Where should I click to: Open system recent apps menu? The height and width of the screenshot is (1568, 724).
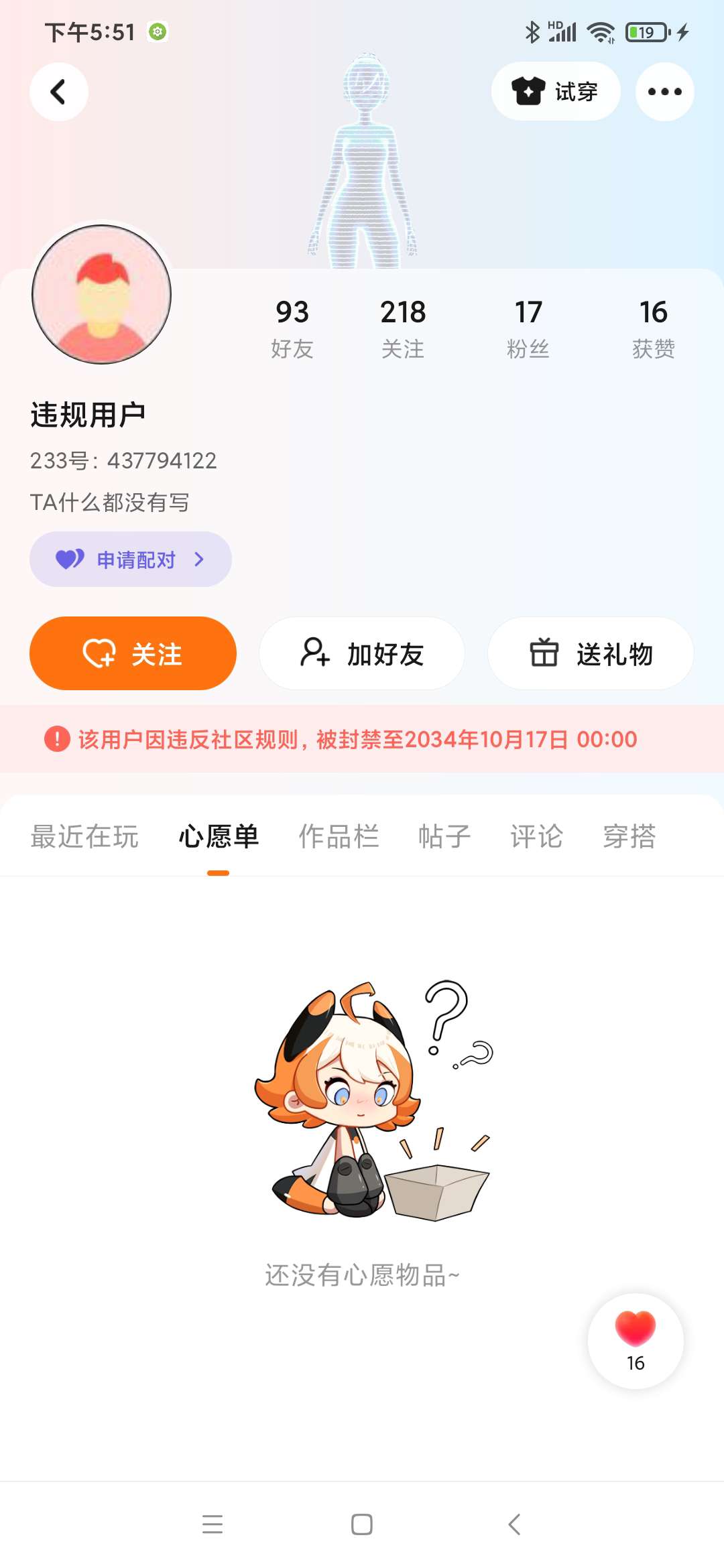(213, 1524)
